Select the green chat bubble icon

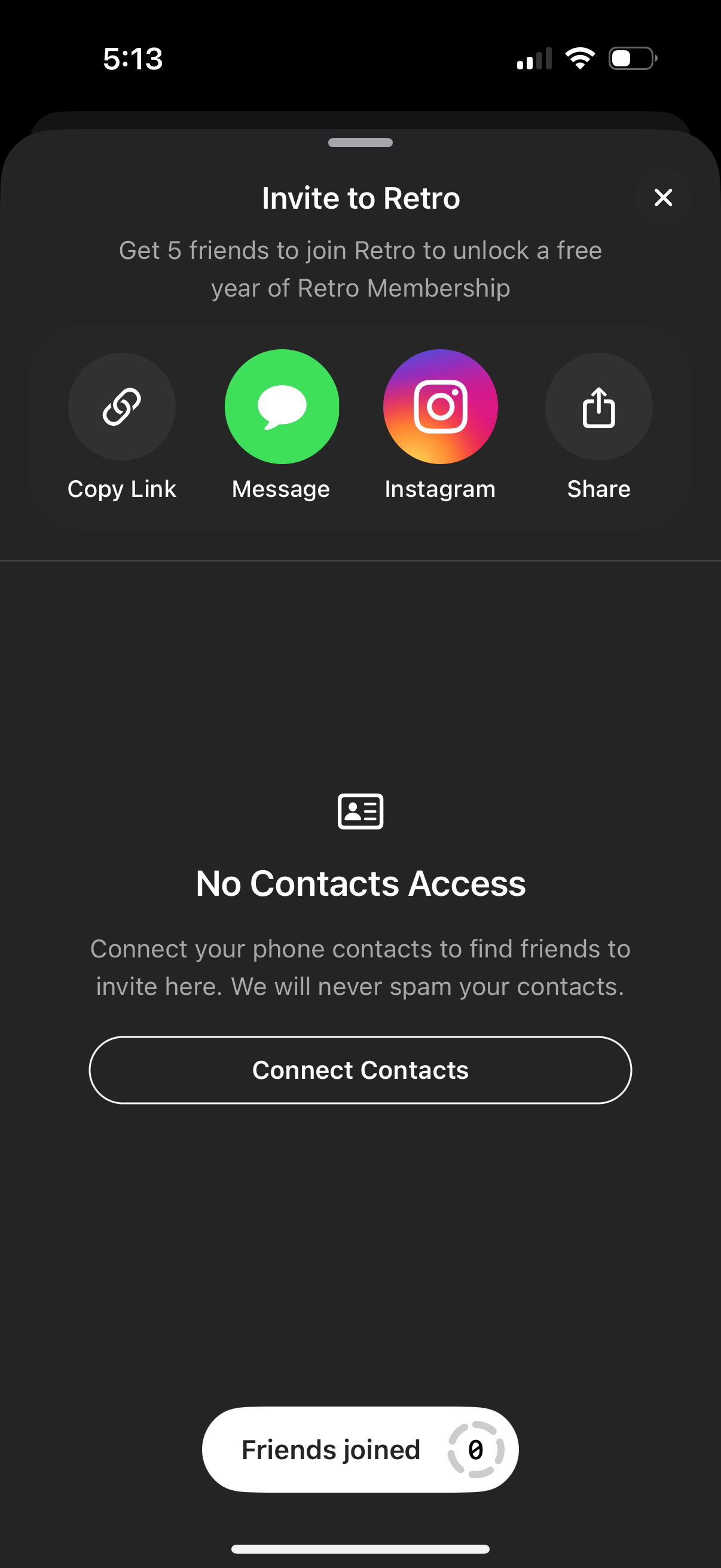click(281, 407)
